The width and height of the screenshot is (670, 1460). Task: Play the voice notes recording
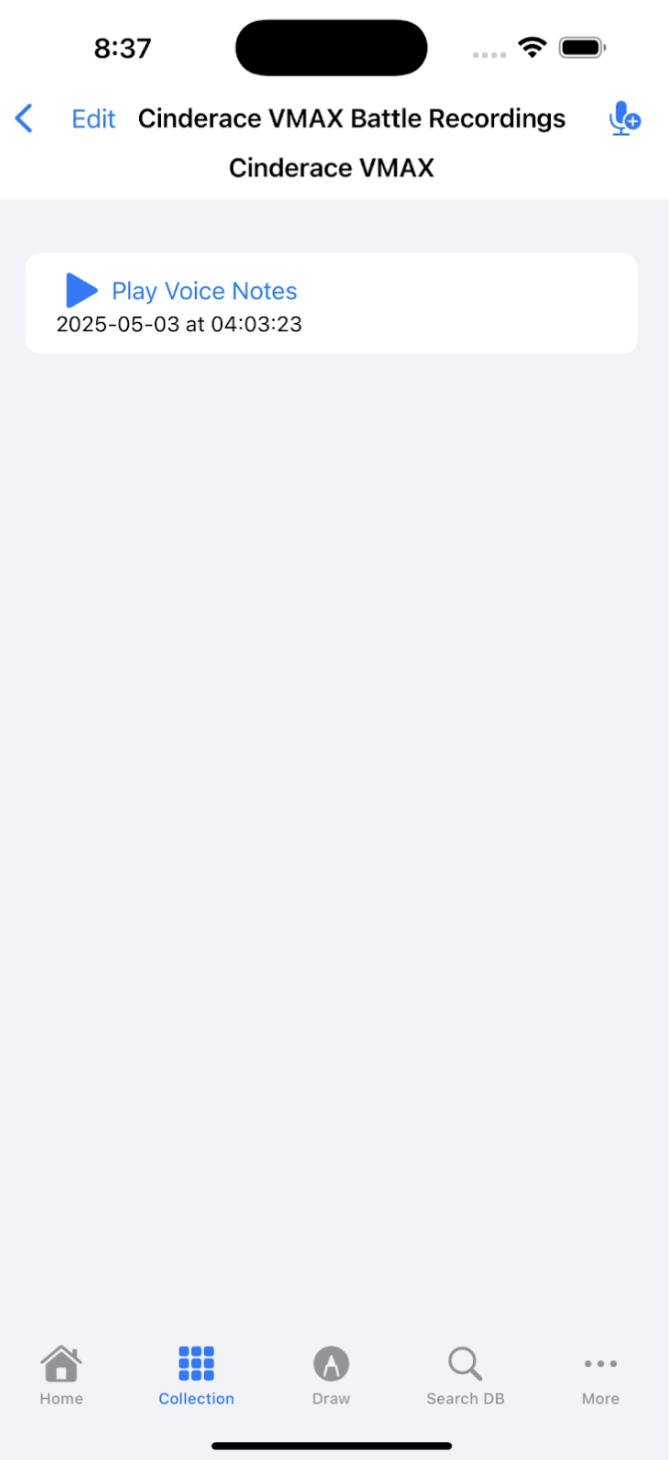click(82, 291)
